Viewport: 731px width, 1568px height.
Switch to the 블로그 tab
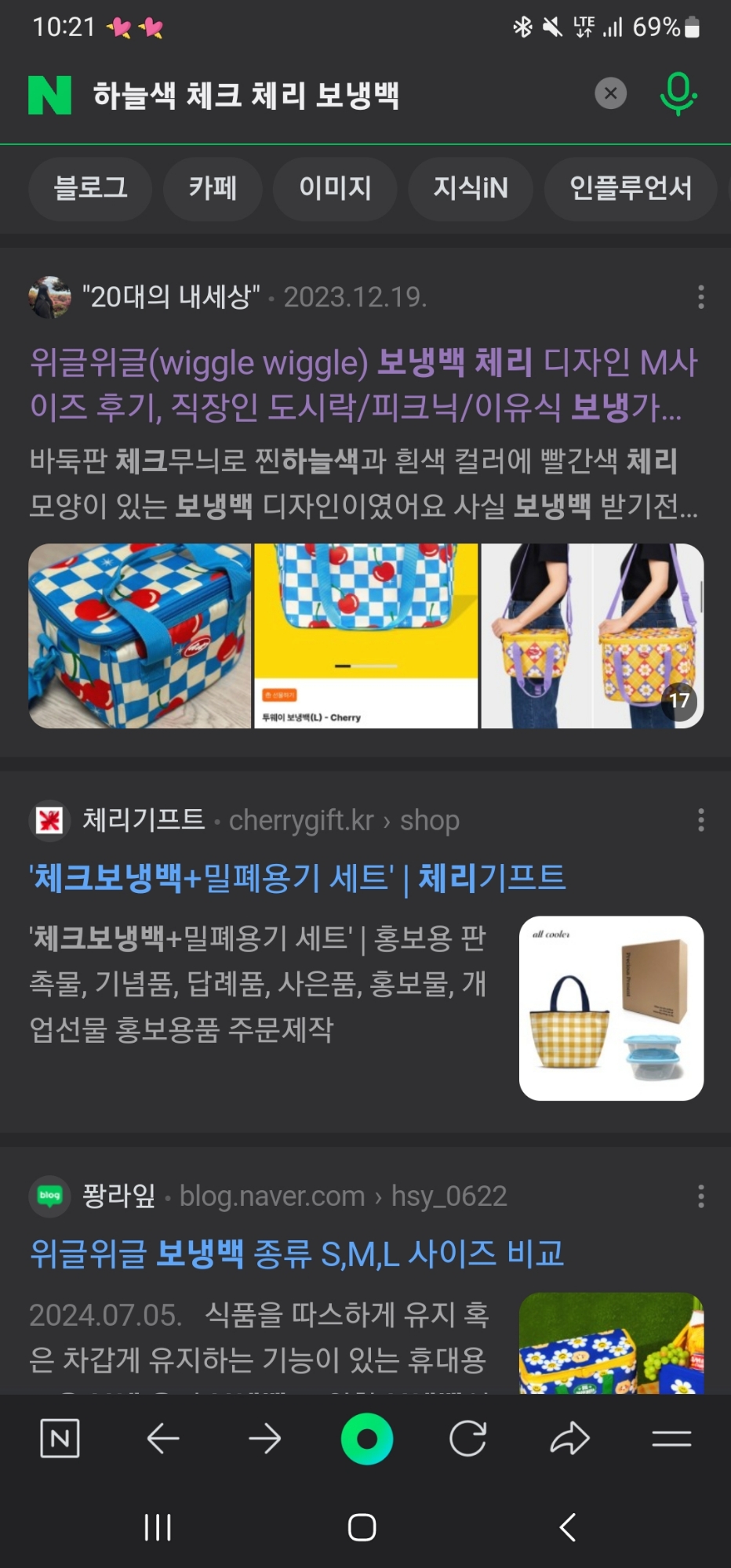click(90, 188)
